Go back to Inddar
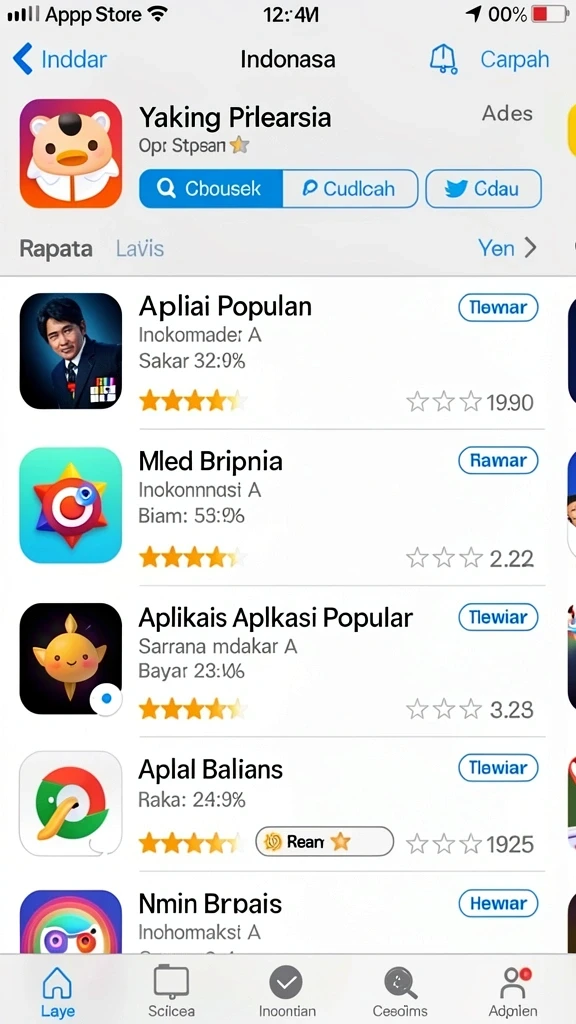The height and width of the screenshot is (1024, 576). (x=59, y=59)
